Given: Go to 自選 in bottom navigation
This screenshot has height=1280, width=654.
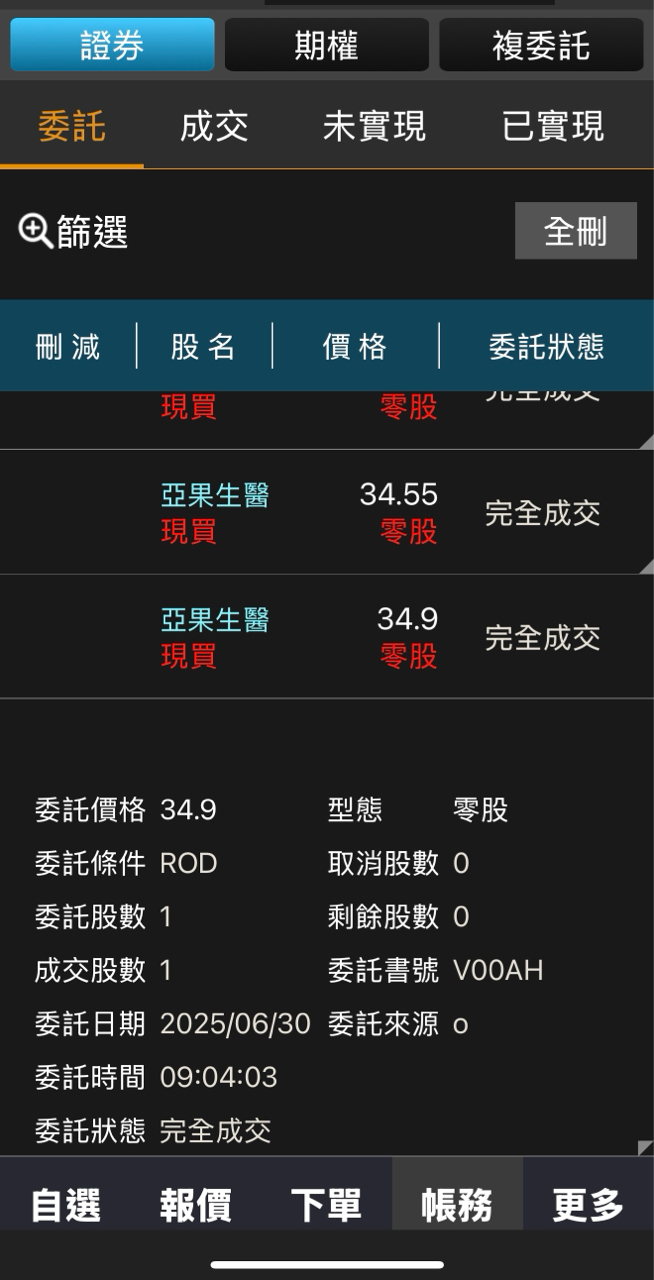Looking at the screenshot, I should click(66, 1204).
